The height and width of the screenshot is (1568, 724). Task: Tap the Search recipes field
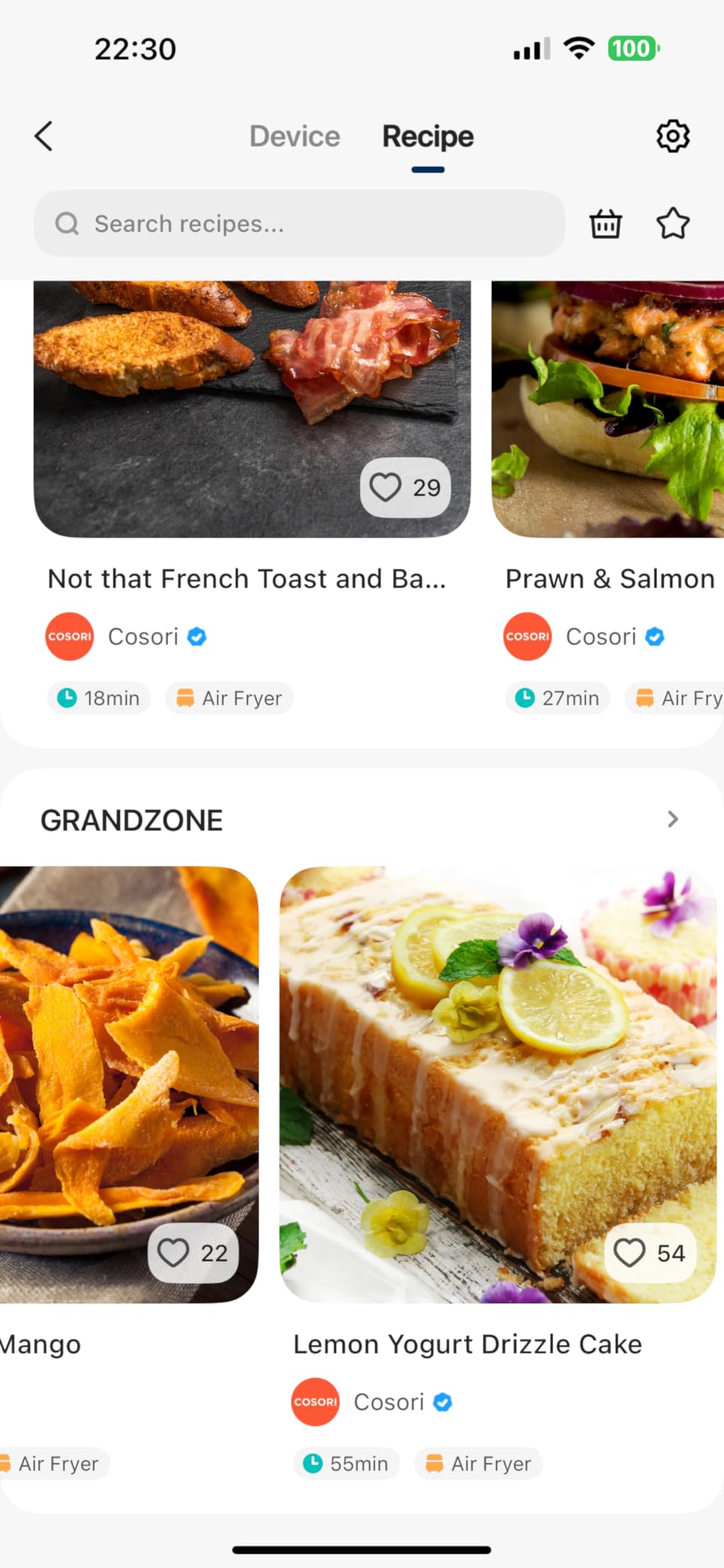pos(299,224)
